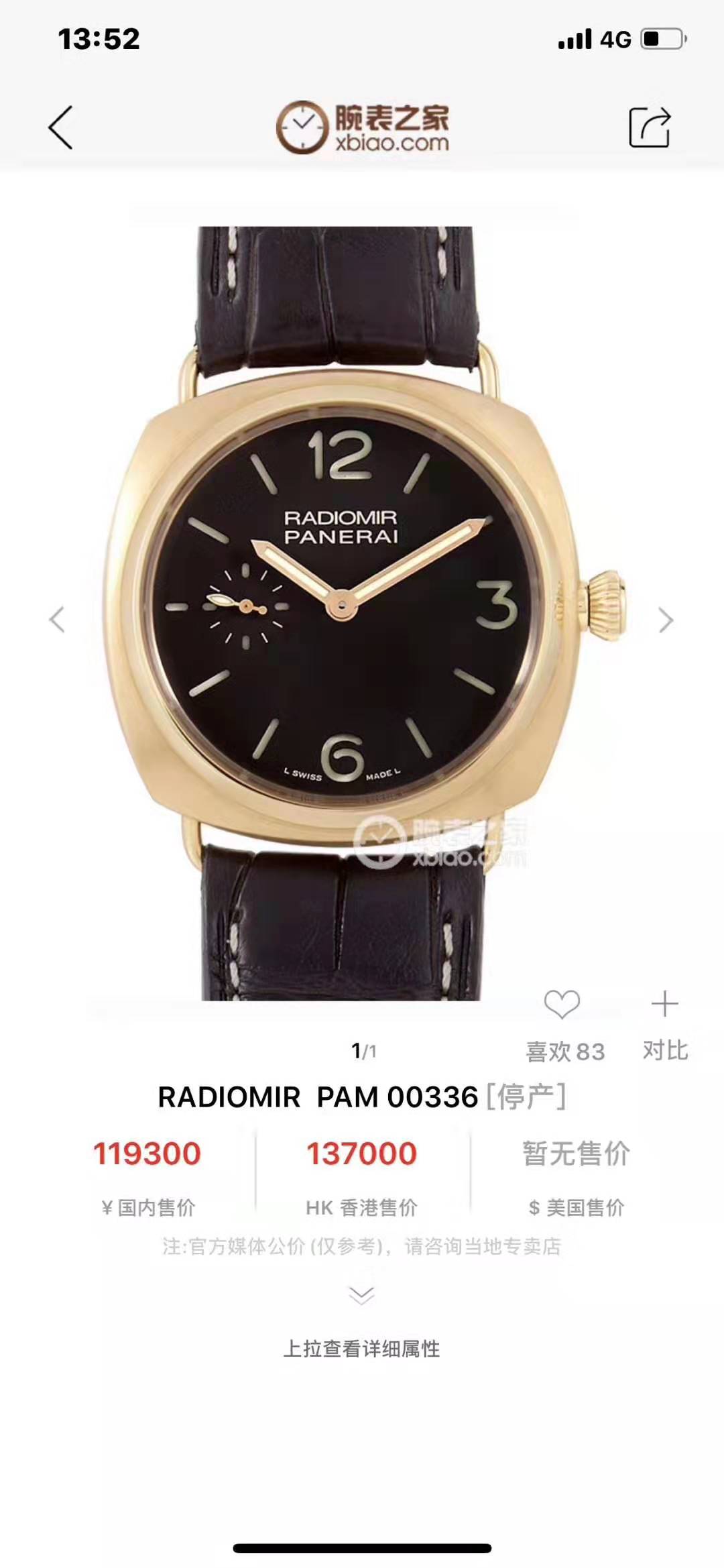This screenshot has height=1568, width=724.
Task: Show the next watch image
Action: click(x=666, y=620)
